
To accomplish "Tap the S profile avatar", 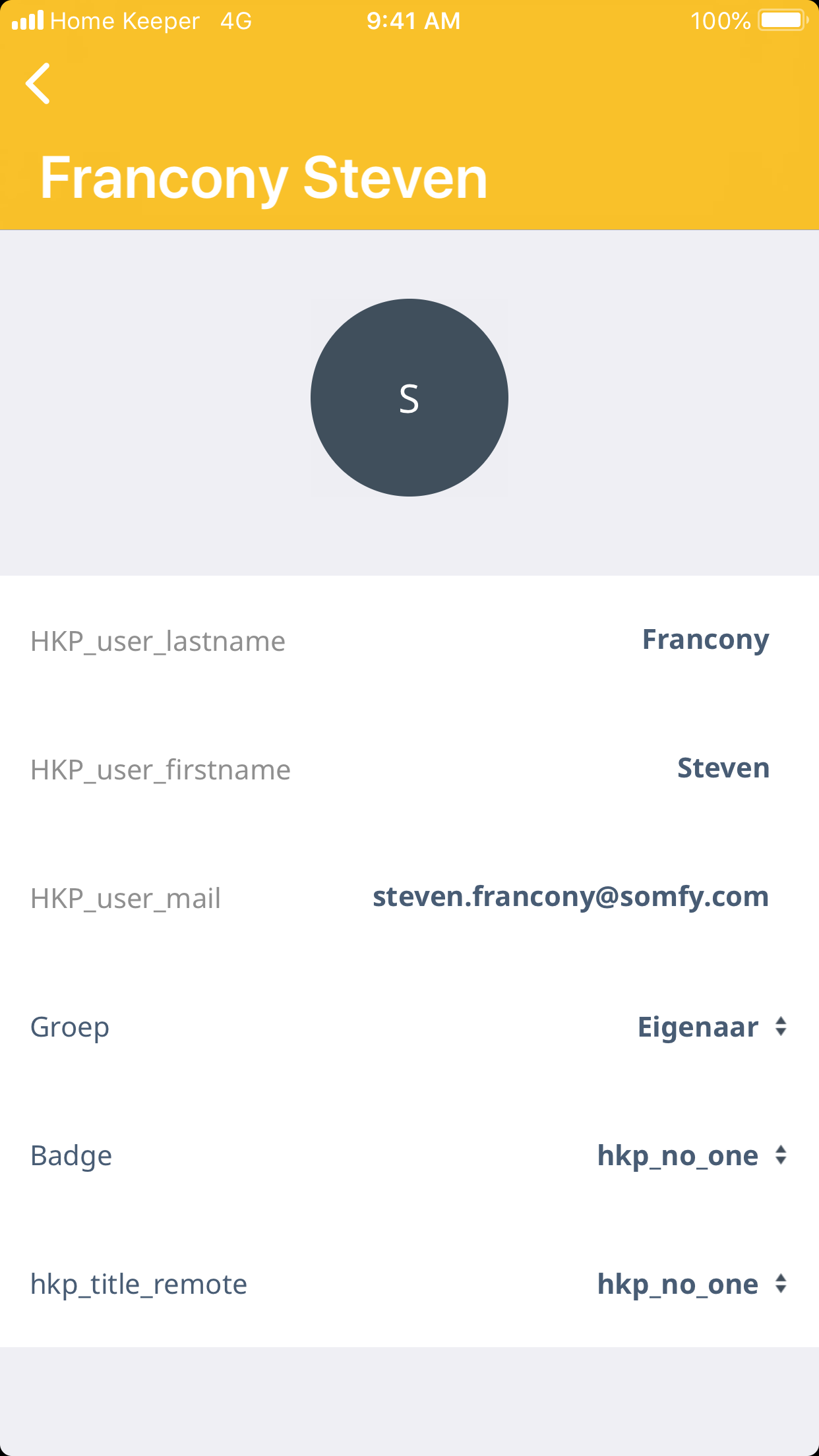I will [x=409, y=398].
